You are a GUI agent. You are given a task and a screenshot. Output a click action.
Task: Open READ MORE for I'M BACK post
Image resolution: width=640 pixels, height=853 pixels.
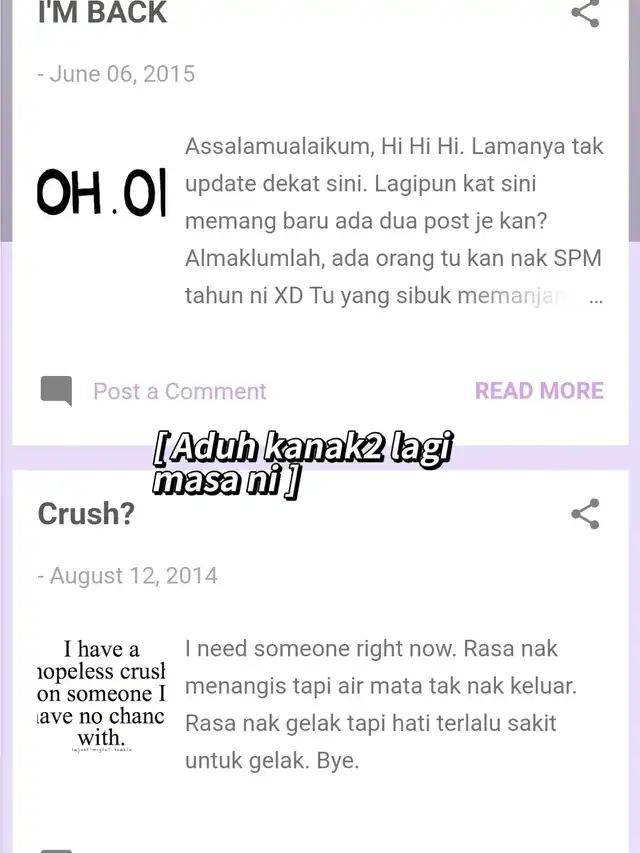(539, 391)
